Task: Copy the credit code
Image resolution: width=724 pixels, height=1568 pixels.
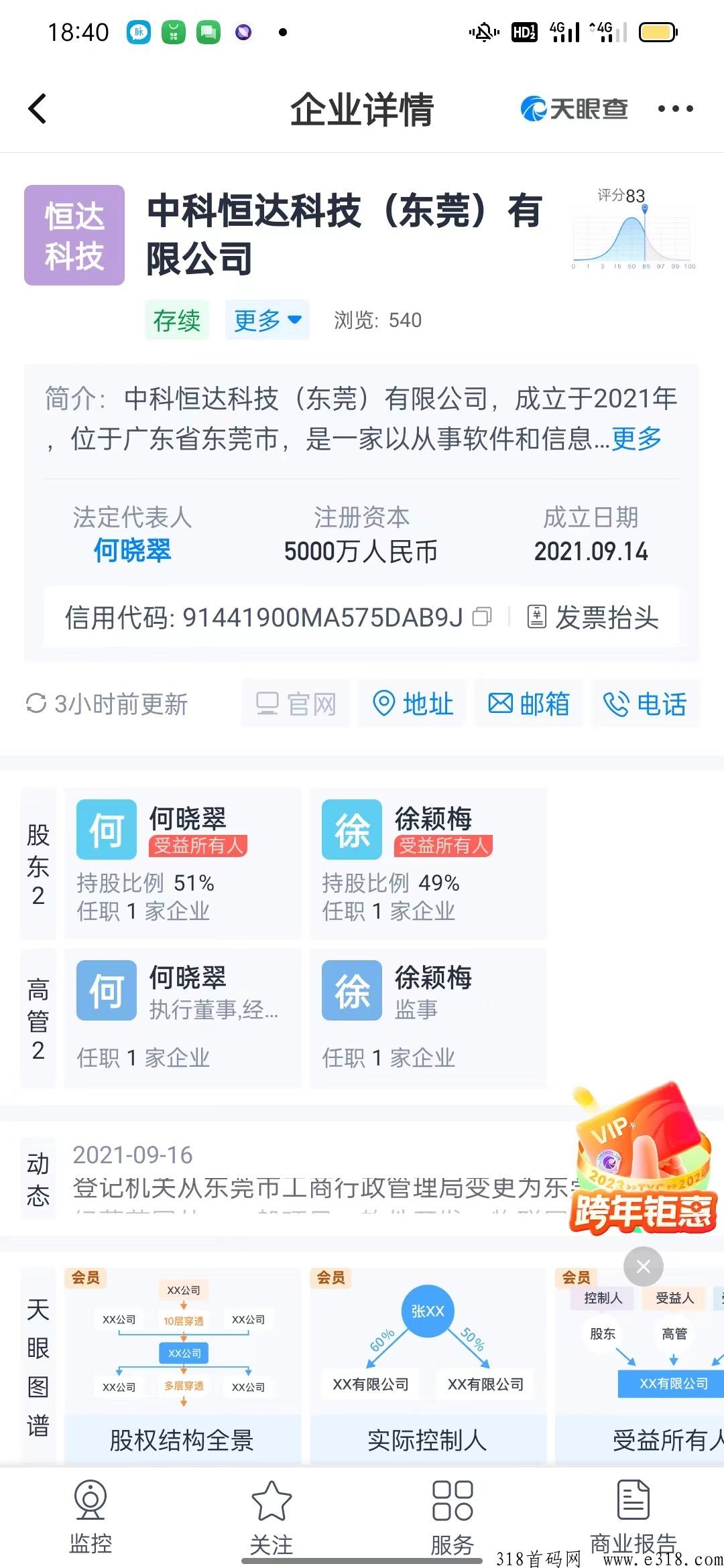Action: click(482, 616)
